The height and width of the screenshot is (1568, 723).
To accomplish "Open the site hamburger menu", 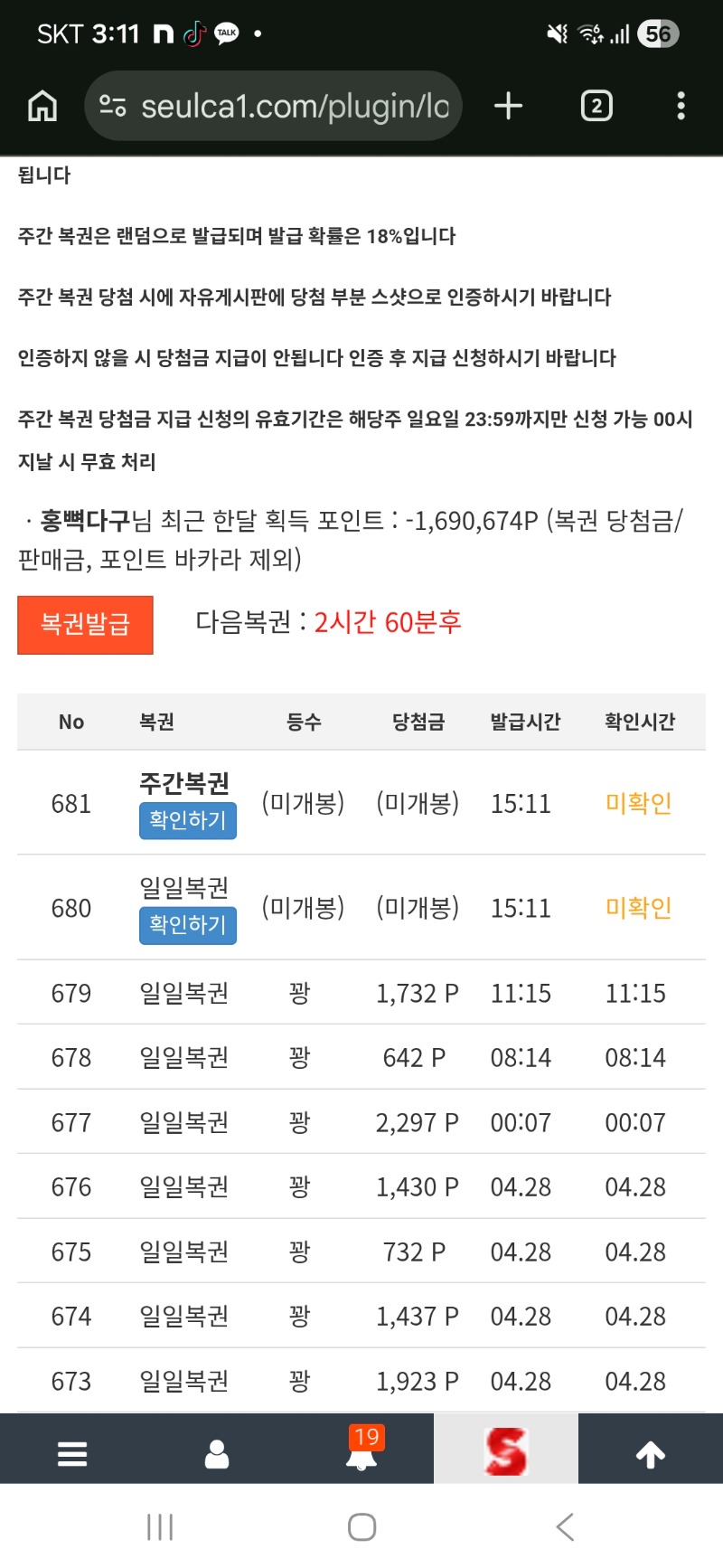I will coord(72,1453).
